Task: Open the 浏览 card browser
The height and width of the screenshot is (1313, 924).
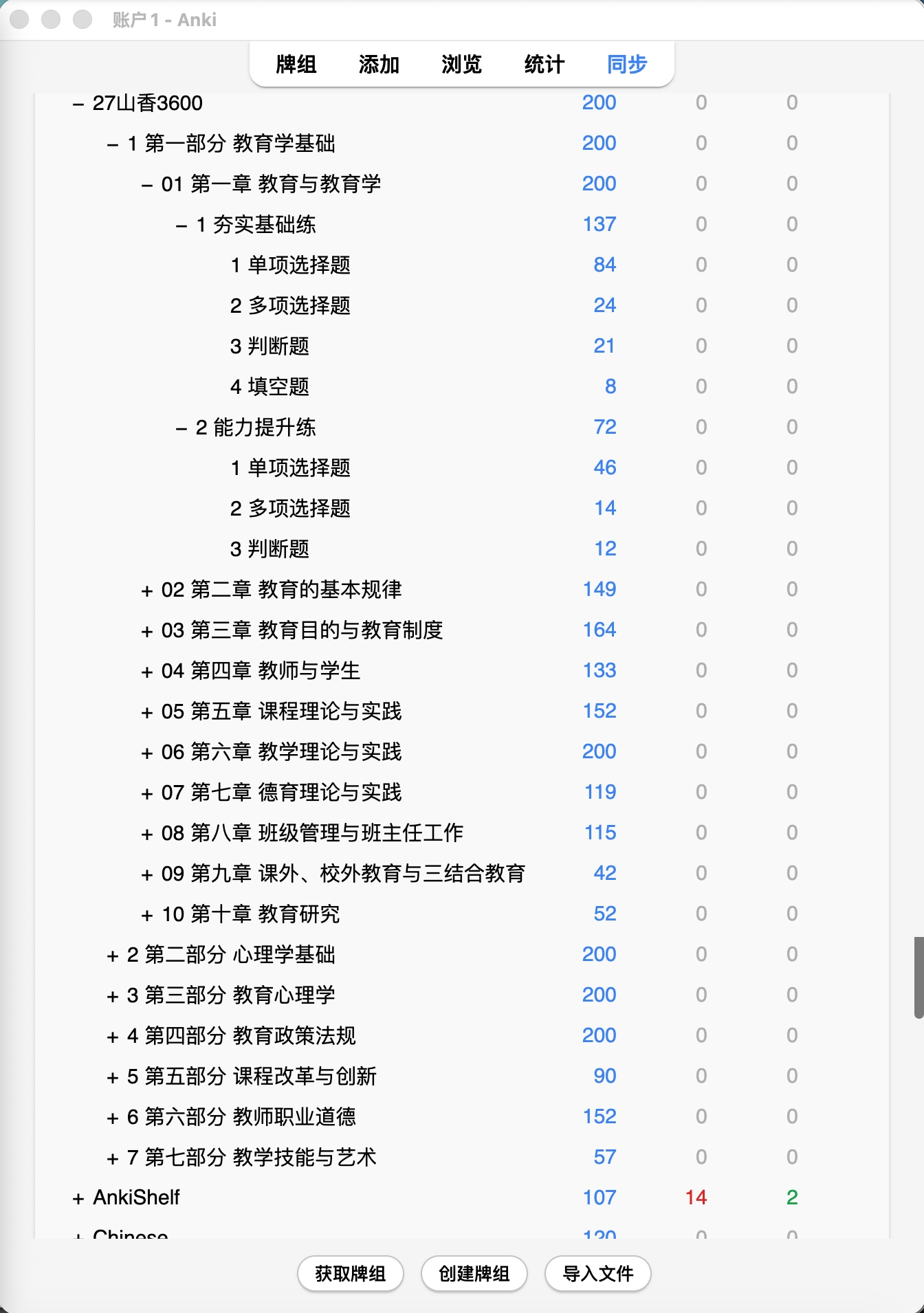Action: [x=461, y=65]
